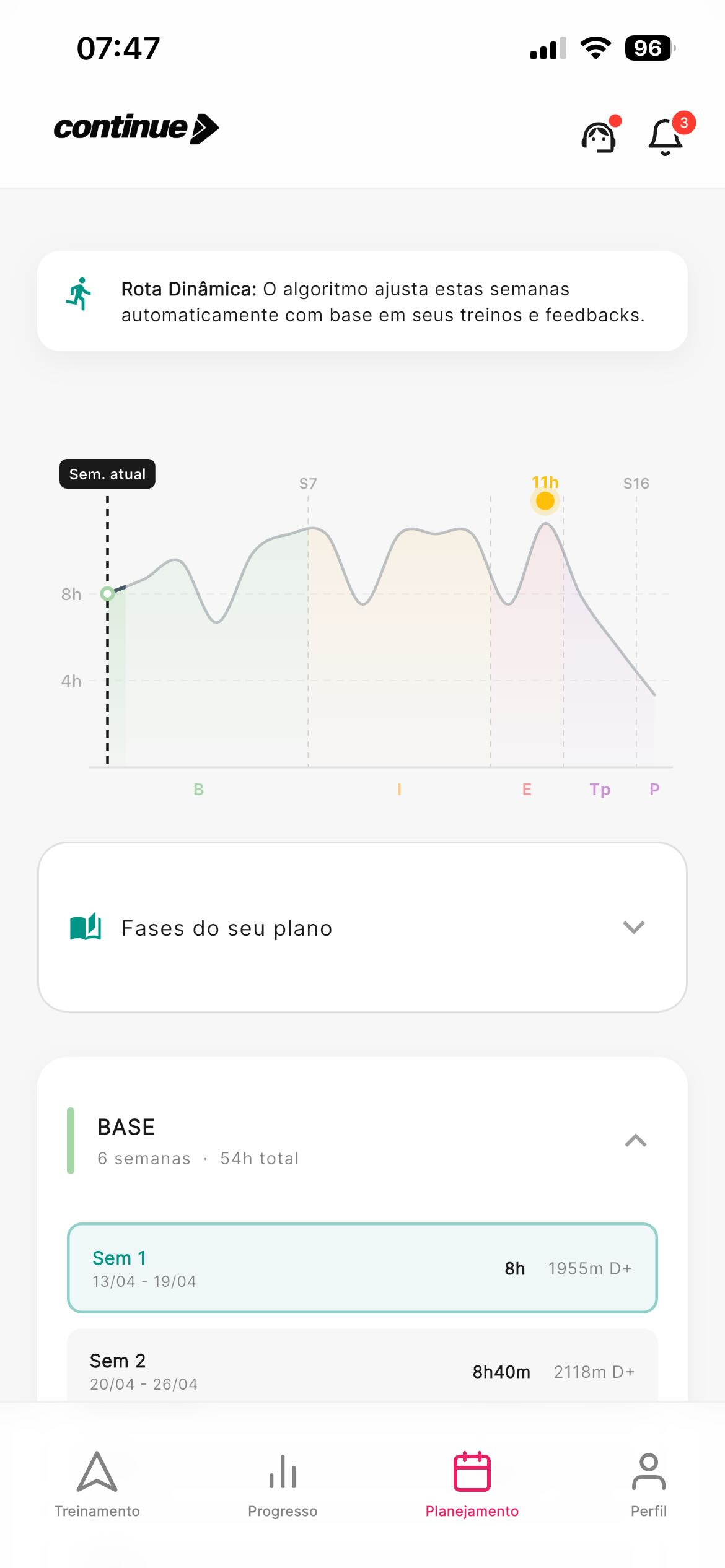Viewport: 725px width, 1568px height.
Task: Collapse the BASE phase card
Action: pos(634,1139)
